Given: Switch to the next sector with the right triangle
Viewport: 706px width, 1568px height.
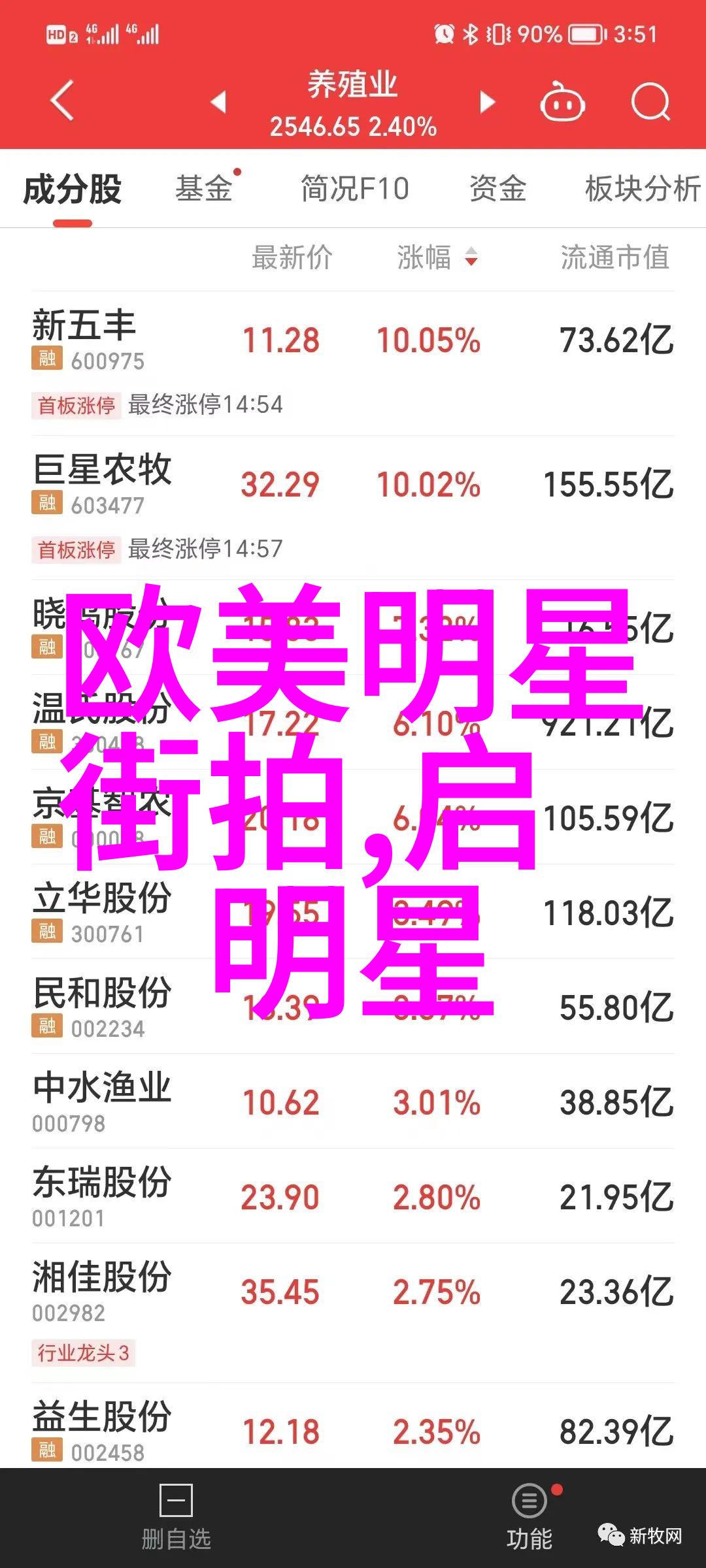Looking at the screenshot, I should click(x=487, y=102).
